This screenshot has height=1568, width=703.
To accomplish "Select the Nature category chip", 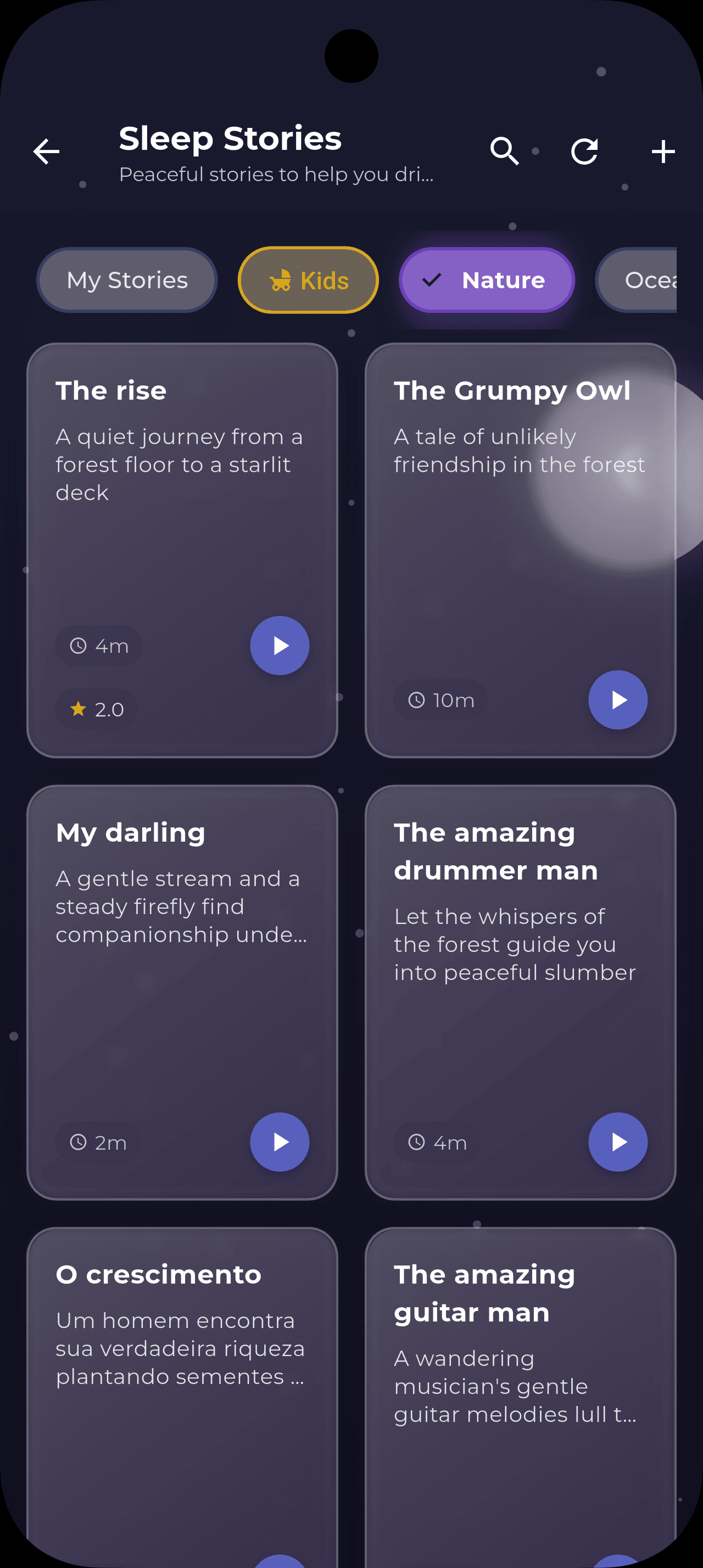I will click(486, 280).
